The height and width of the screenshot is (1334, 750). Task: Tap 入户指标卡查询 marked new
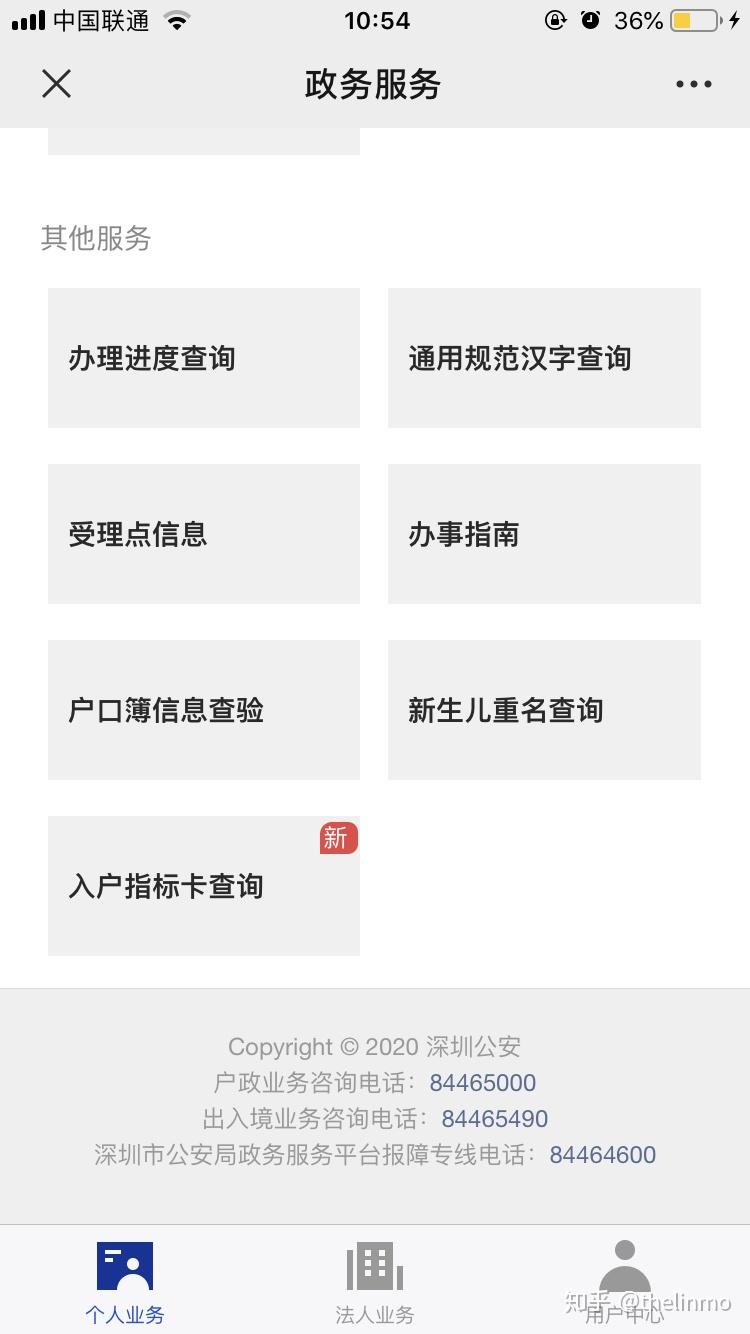tap(204, 886)
